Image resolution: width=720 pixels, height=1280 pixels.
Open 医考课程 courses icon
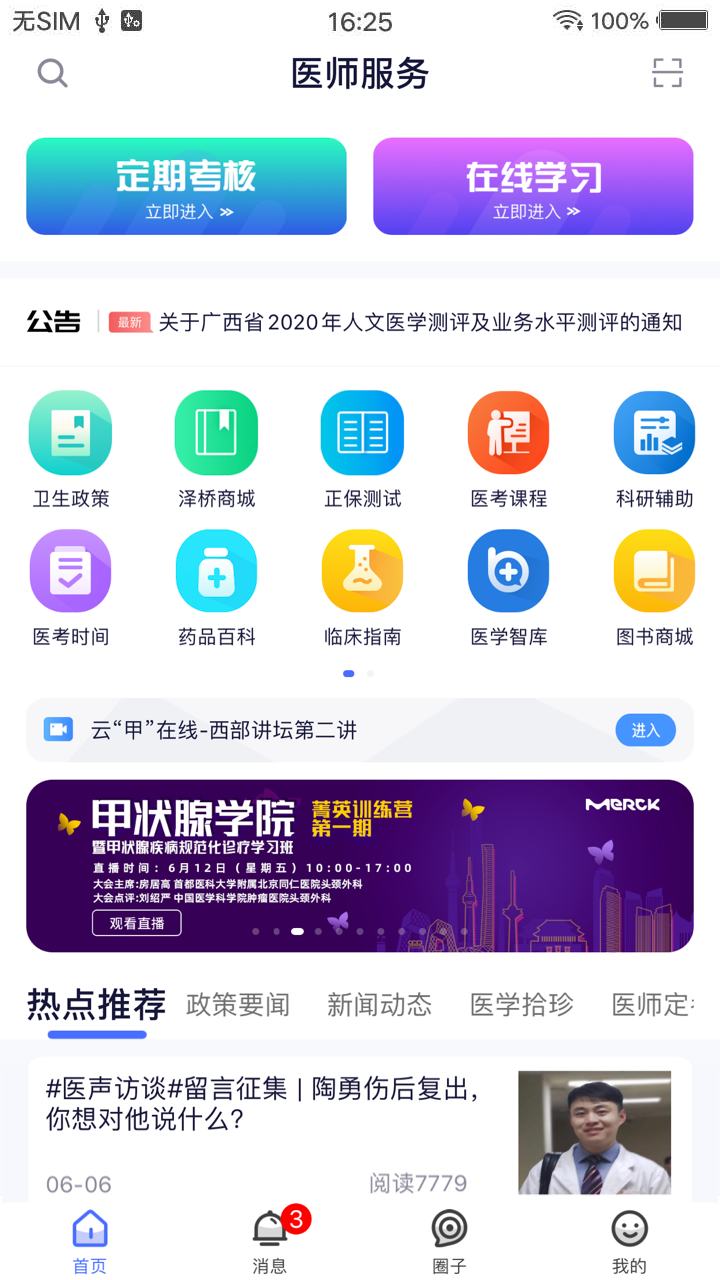(508, 433)
